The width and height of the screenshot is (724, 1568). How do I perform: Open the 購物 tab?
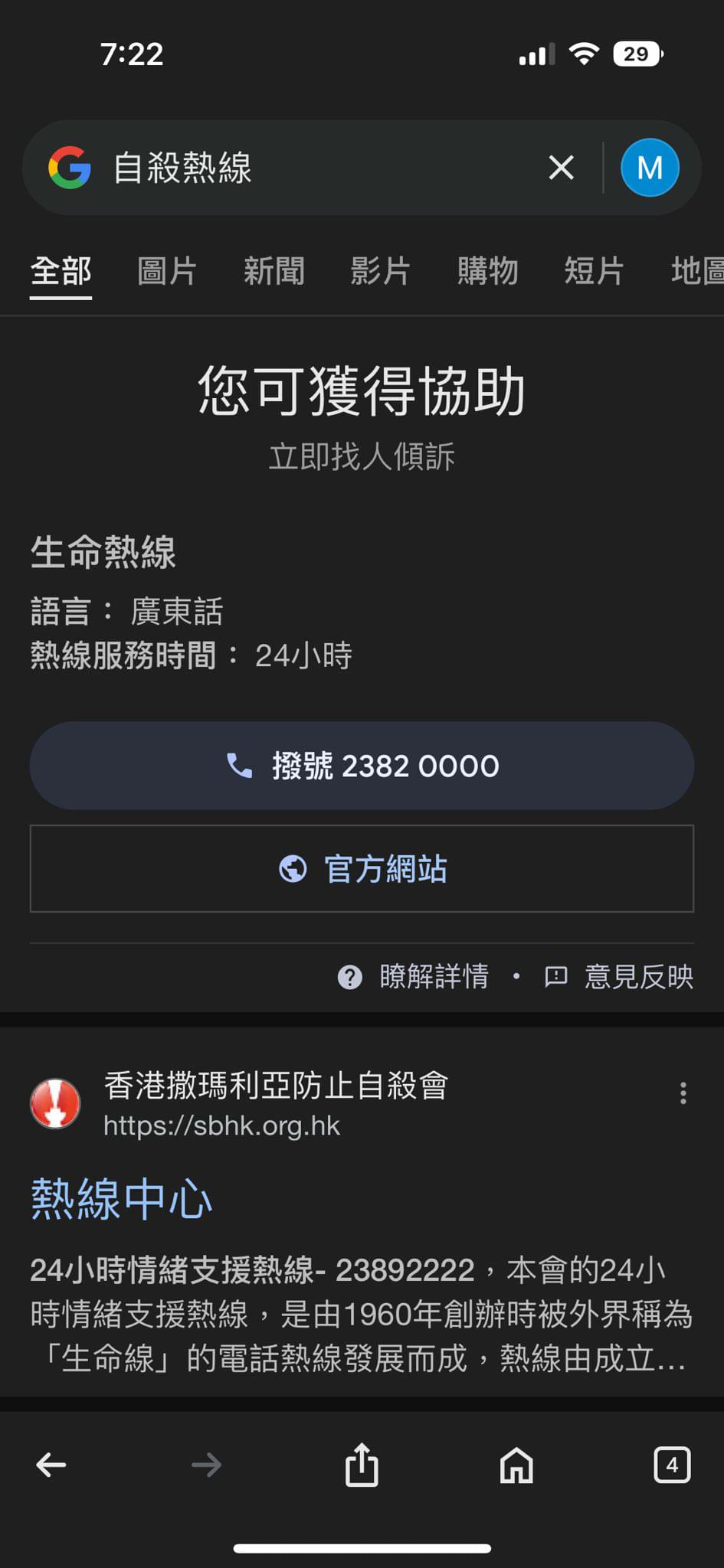tap(487, 271)
